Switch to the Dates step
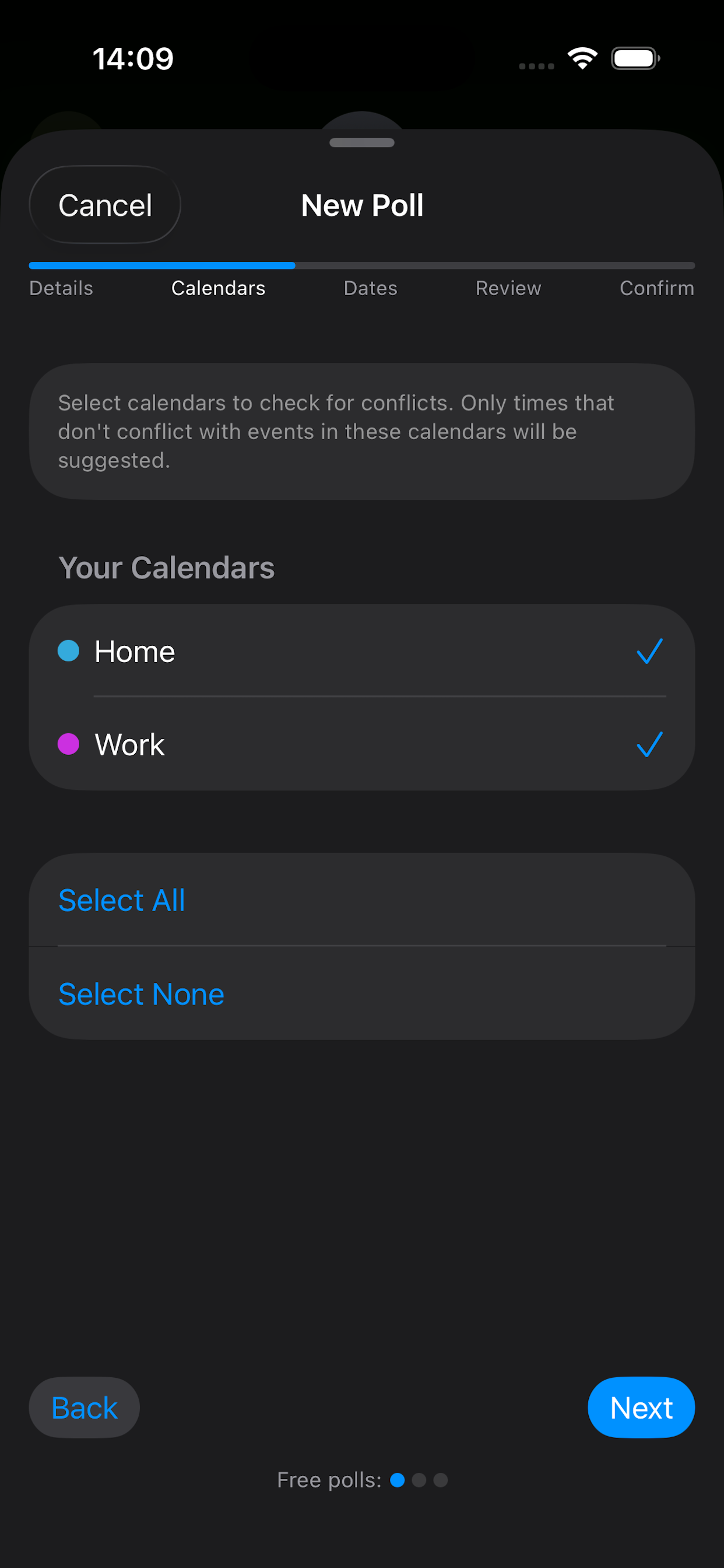The image size is (724, 1568). point(370,288)
